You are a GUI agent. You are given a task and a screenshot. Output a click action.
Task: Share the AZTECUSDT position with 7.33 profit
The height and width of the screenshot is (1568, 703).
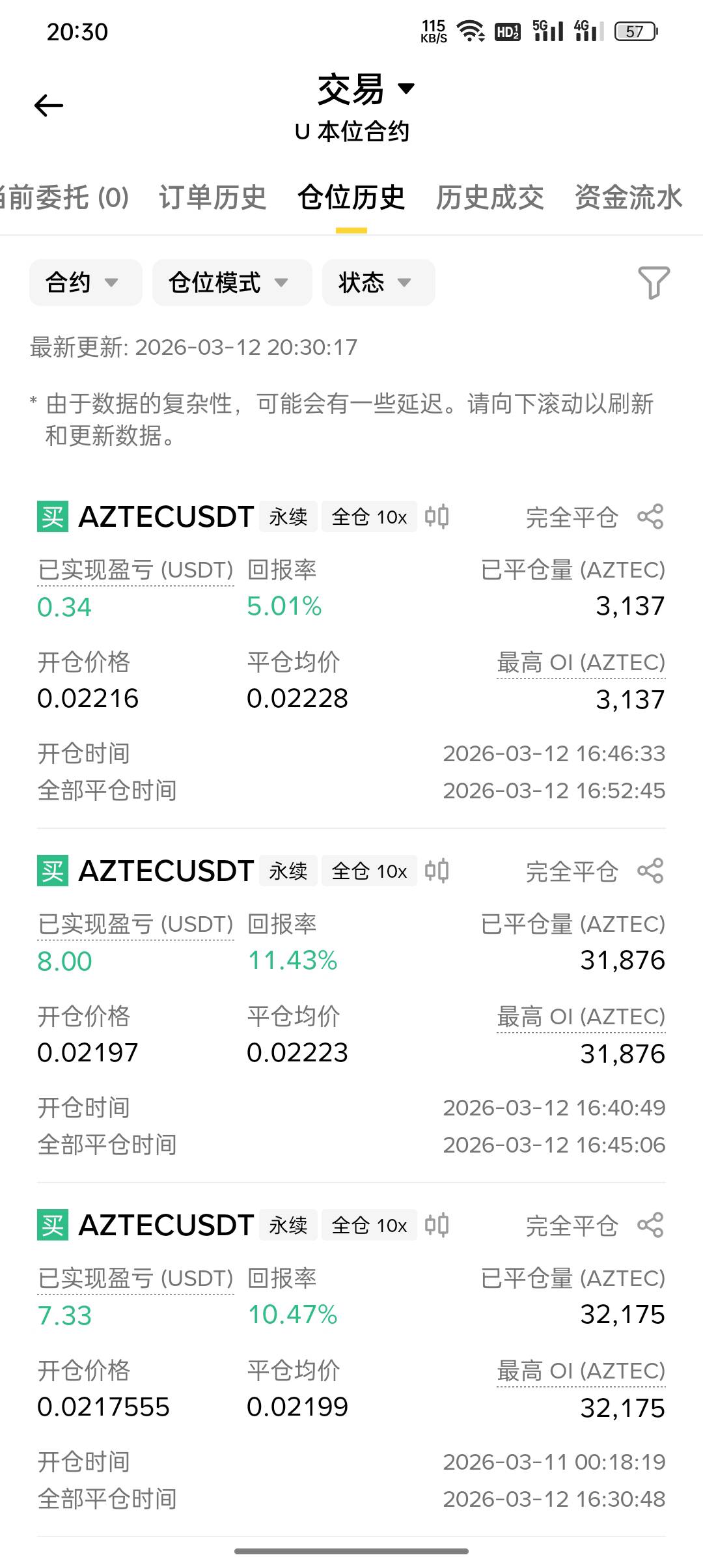coord(650,1225)
